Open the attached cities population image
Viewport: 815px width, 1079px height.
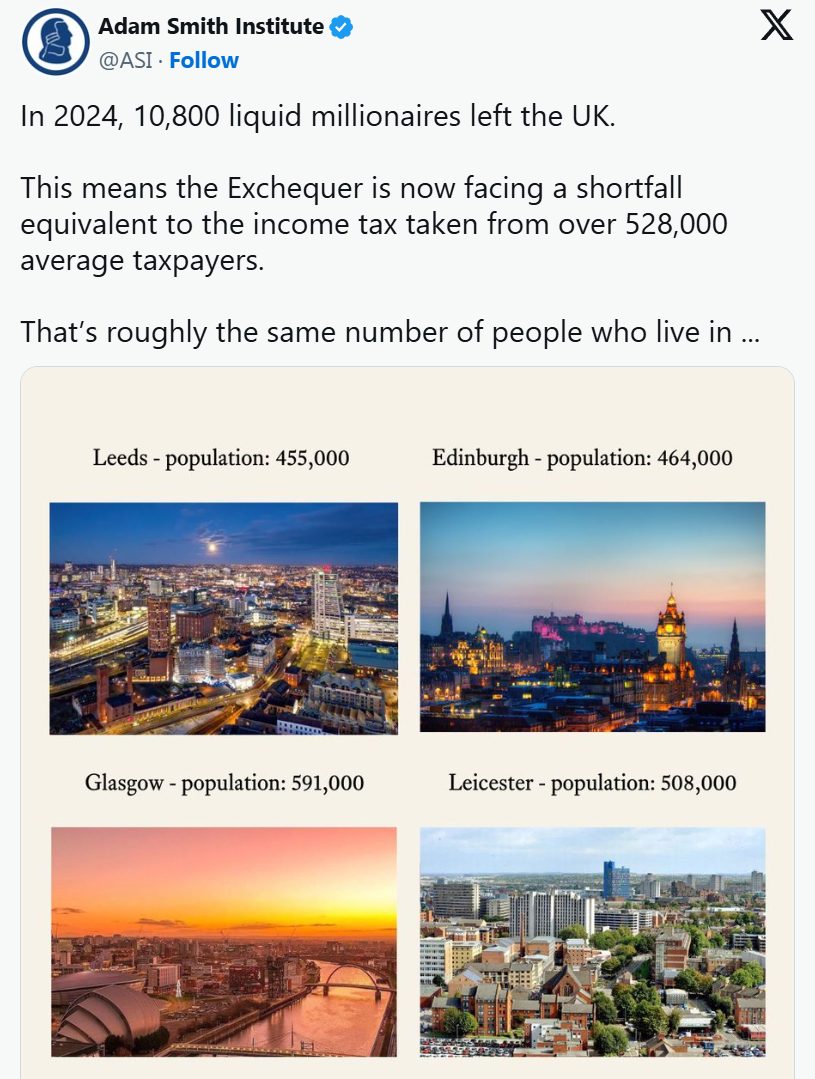click(x=407, y=720)
